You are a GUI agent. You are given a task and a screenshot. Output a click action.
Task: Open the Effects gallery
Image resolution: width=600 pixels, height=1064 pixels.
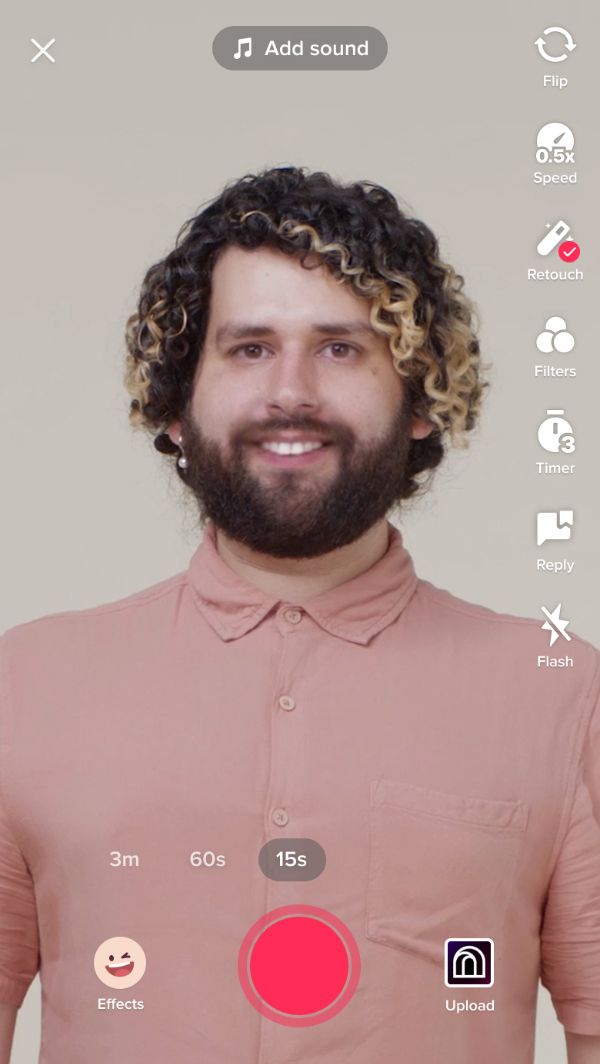point(120,974)
